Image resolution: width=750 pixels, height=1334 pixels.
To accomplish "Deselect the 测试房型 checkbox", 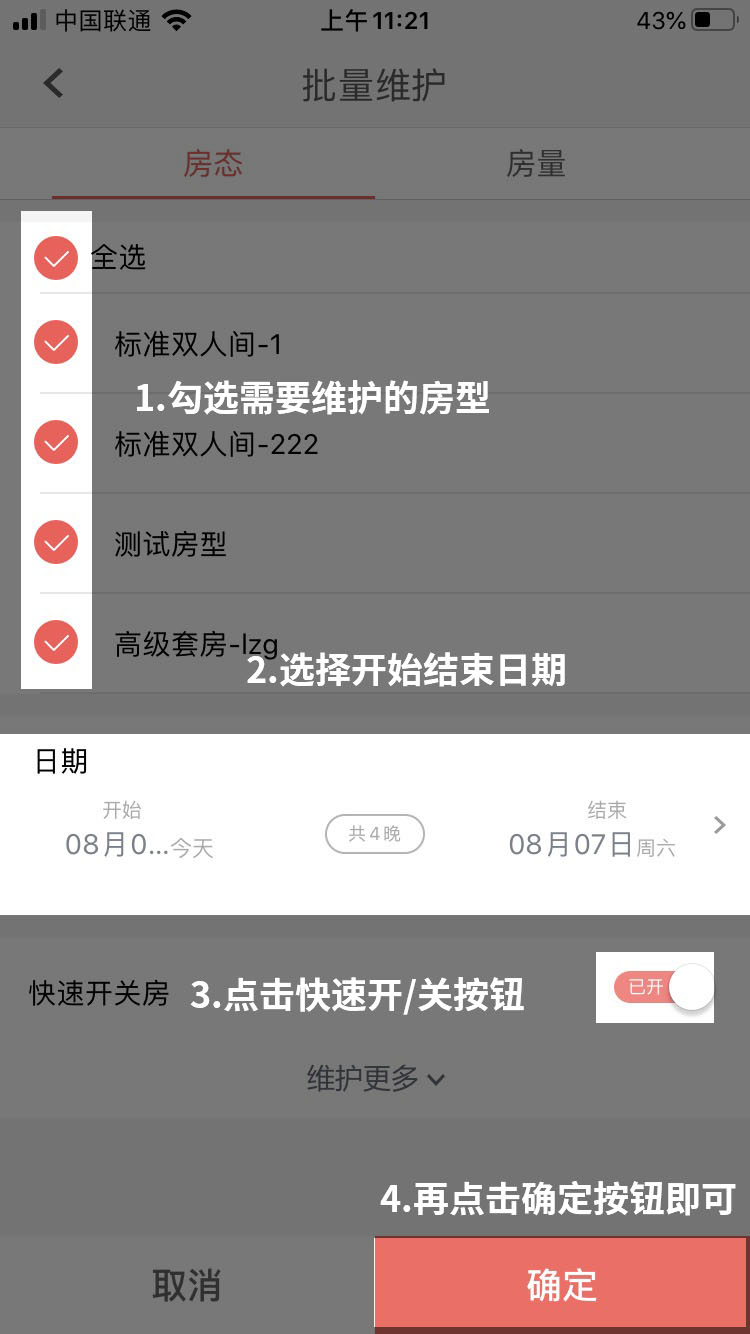I will click(x=56, y=542).
